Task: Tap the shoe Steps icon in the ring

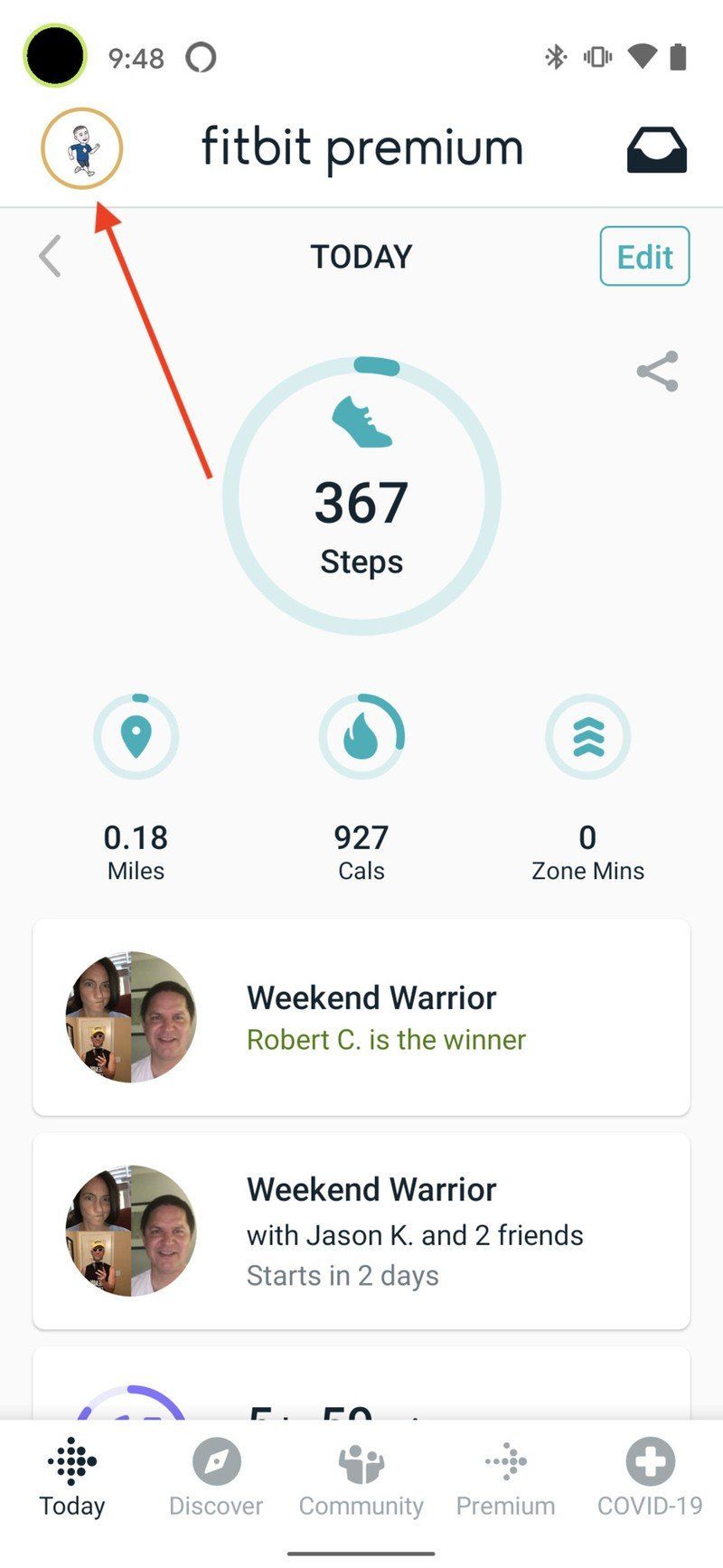Action: click(361, 425)
